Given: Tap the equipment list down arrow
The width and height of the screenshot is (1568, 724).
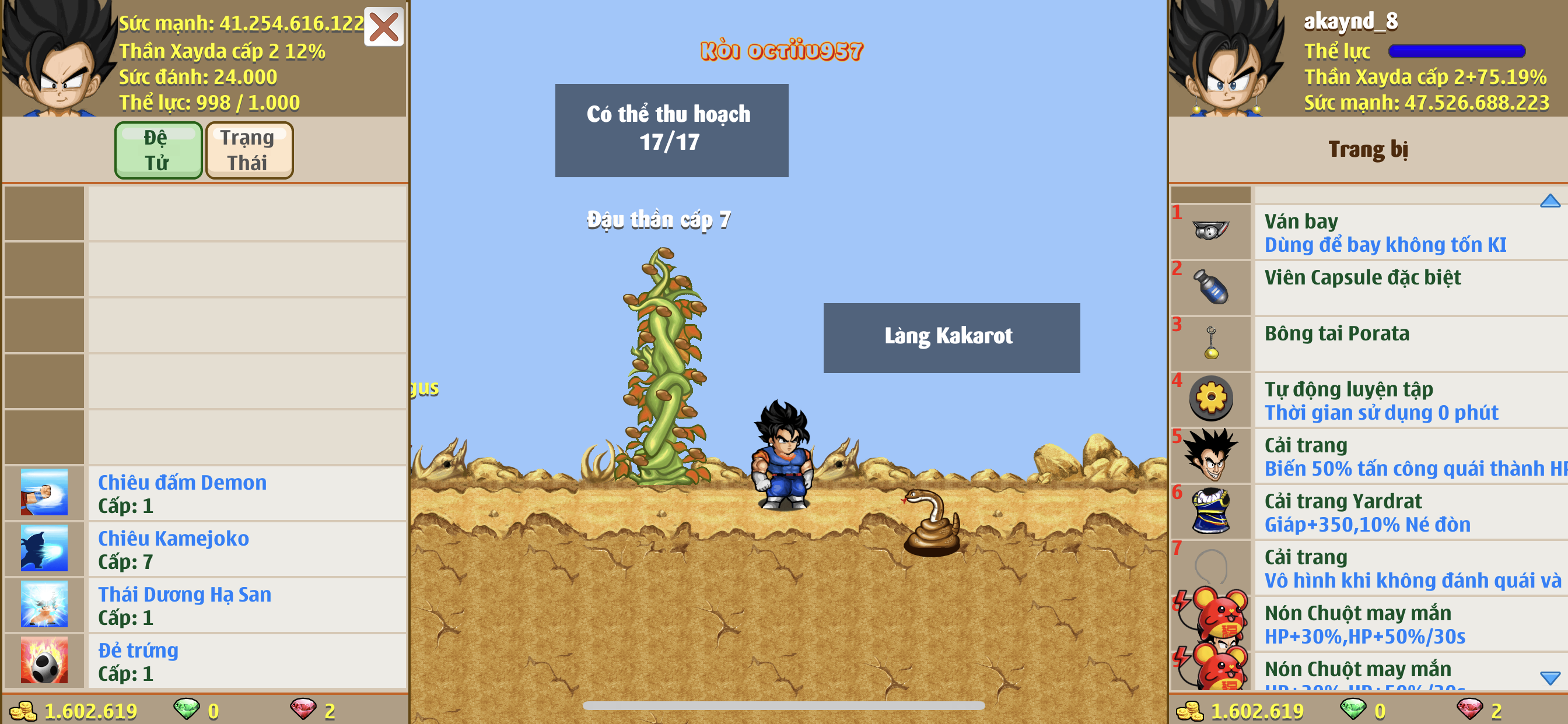Looking at the screenshot, I should tap(1549, 677).
